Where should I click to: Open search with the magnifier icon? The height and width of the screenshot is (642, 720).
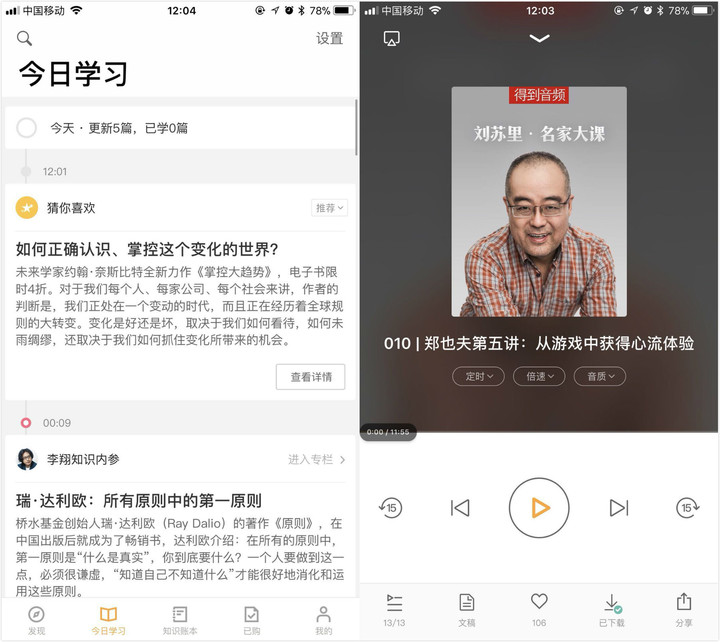pos(24,39)
